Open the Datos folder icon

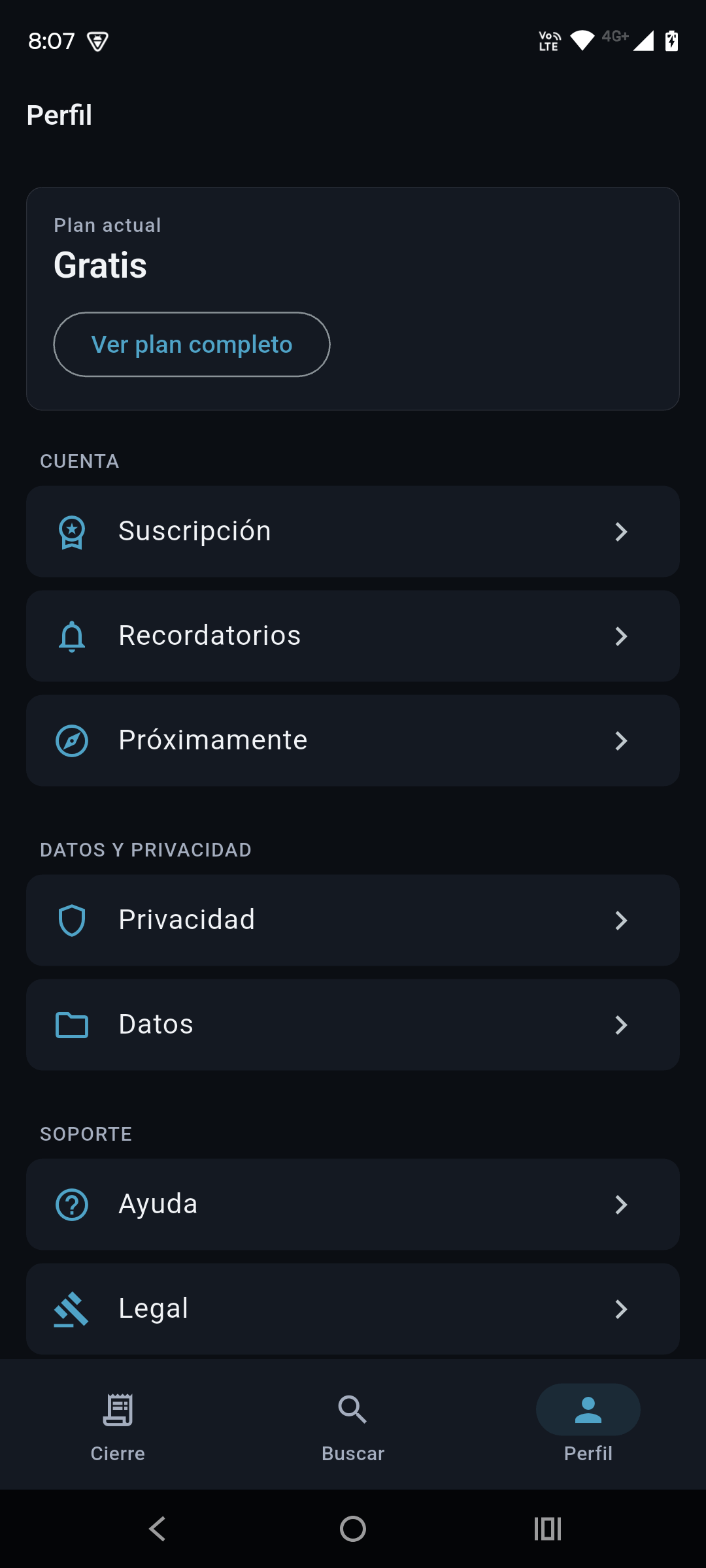click(72, 1024)
